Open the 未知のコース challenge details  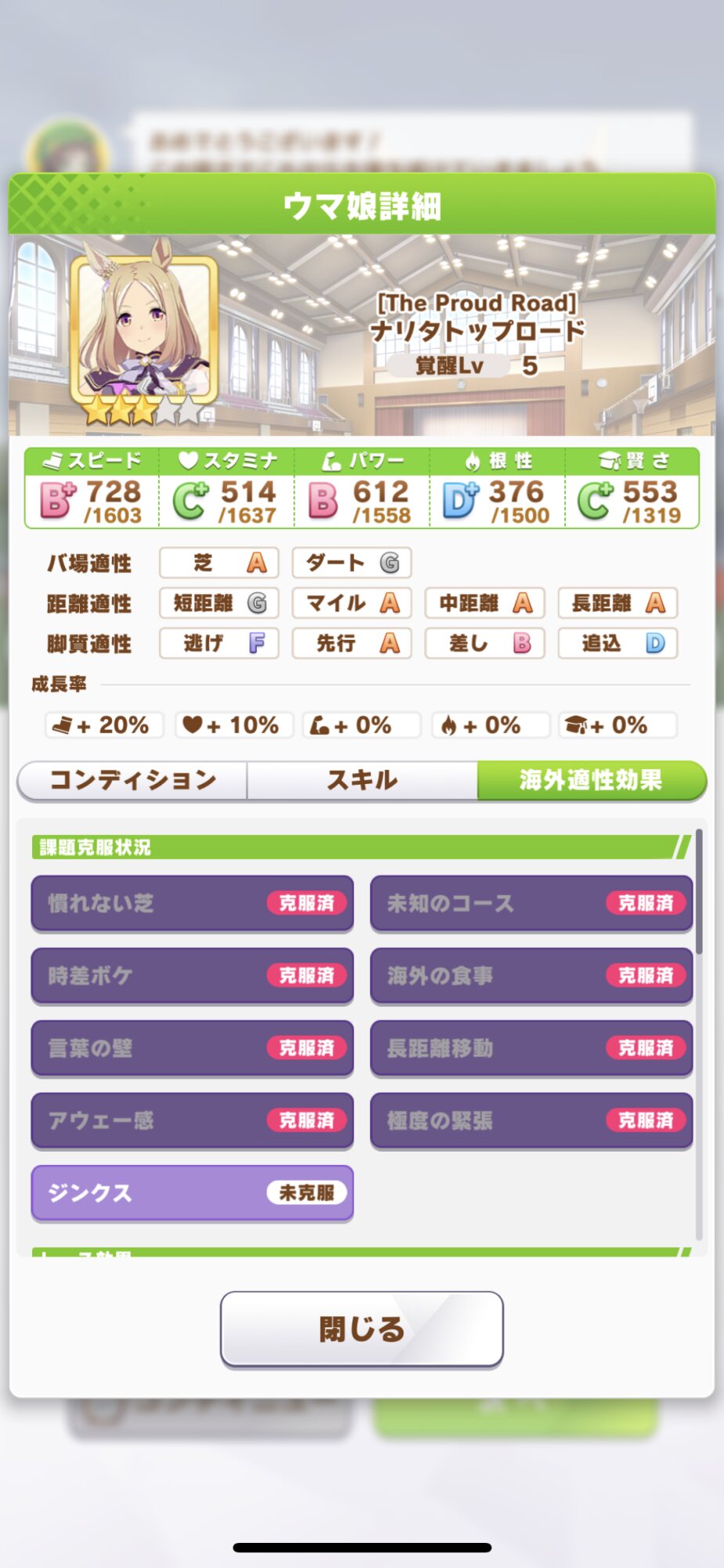click(x=531, y=903)
